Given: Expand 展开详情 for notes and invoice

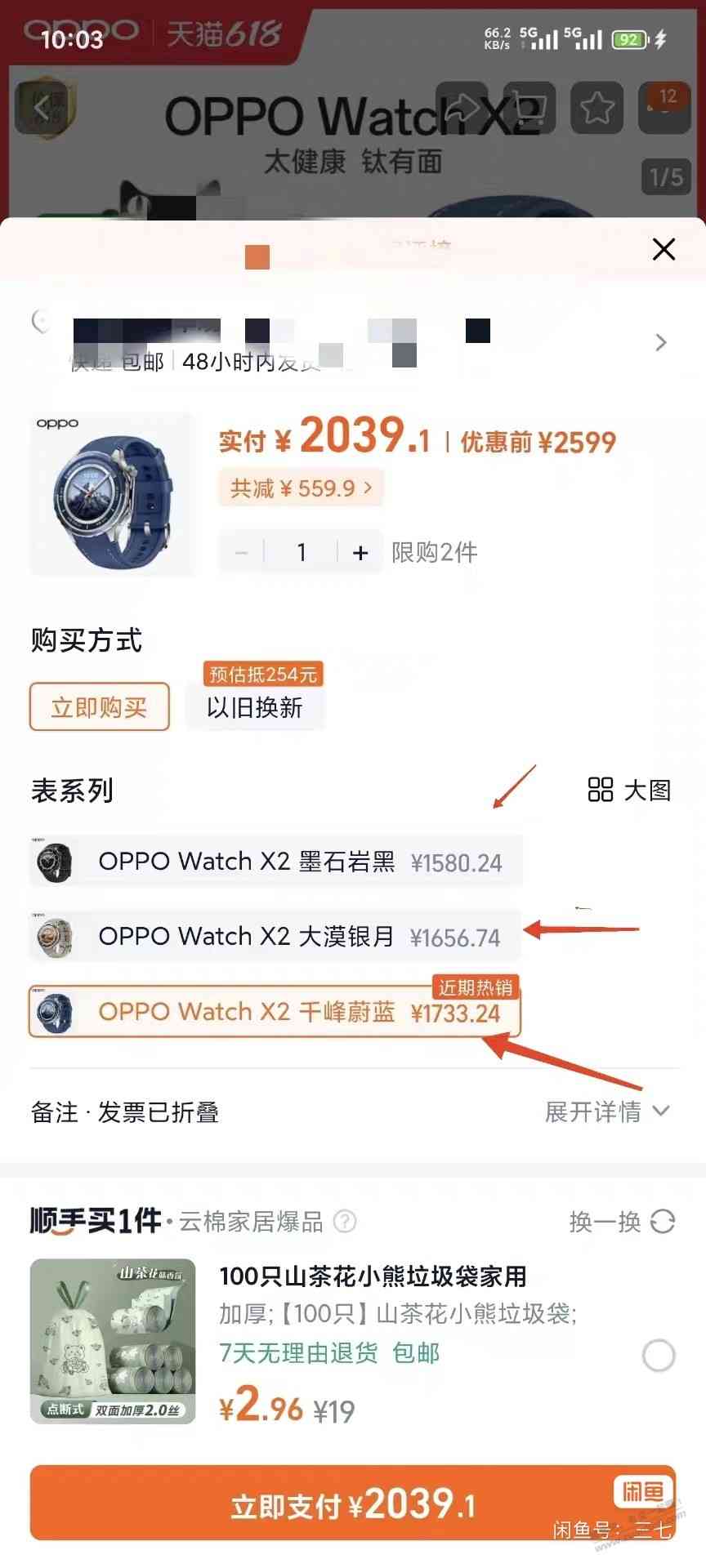Looking at the screenshot, I should coord(607,1111).
